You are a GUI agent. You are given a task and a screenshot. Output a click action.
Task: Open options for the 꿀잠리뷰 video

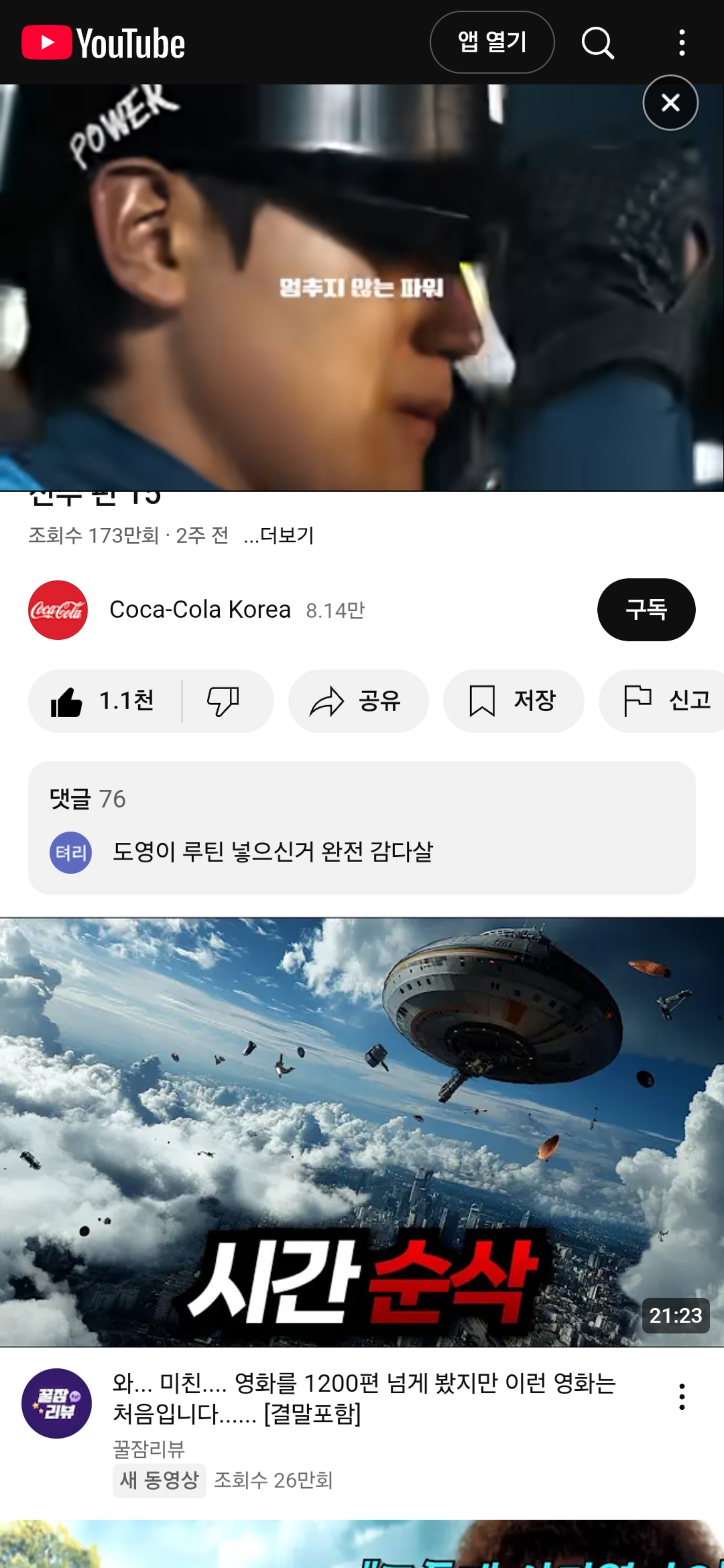click(x=681, y=1396)
